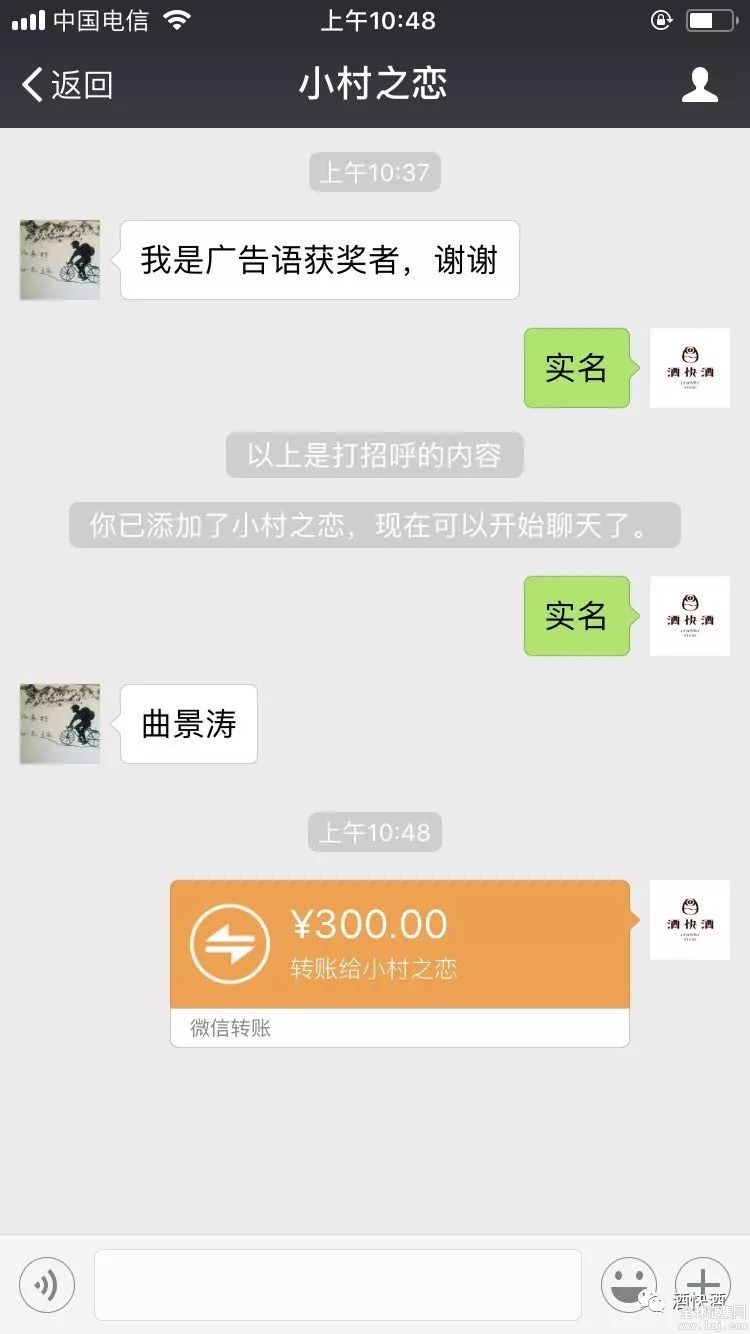The height and width of the screenshot is (1334, 750).
Task: Focus the message text field
Action: click(337, 1284)
